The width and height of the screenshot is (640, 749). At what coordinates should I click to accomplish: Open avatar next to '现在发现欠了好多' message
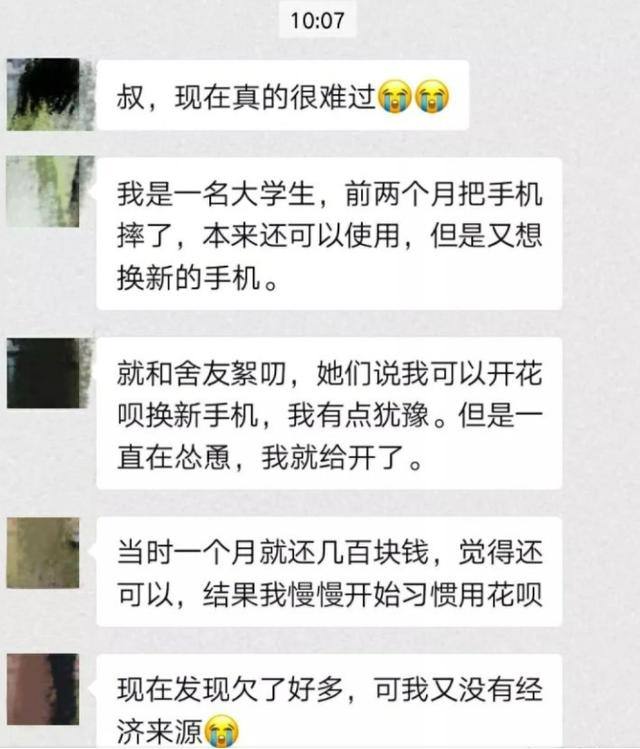(43, 688)
